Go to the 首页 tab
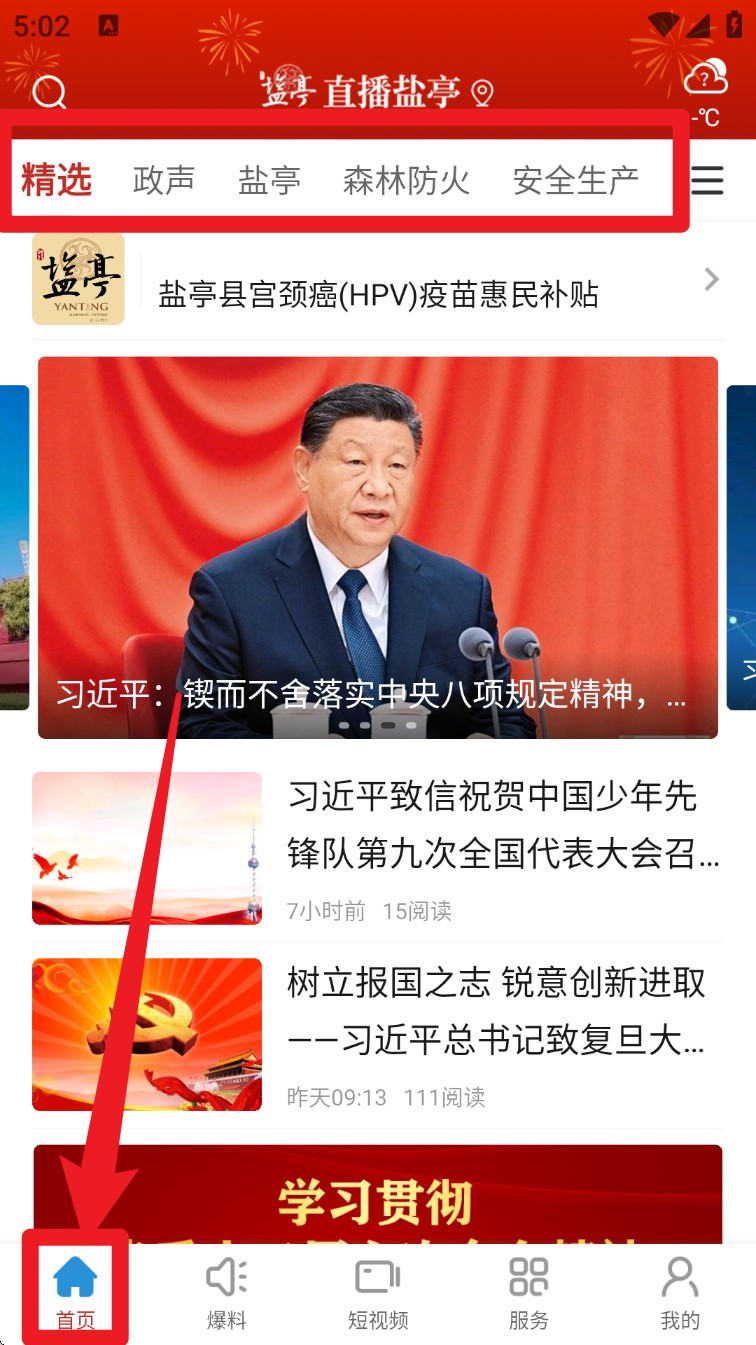Screen dimensions: 756x1345 pyautogui.click(x=75, y=1292)
